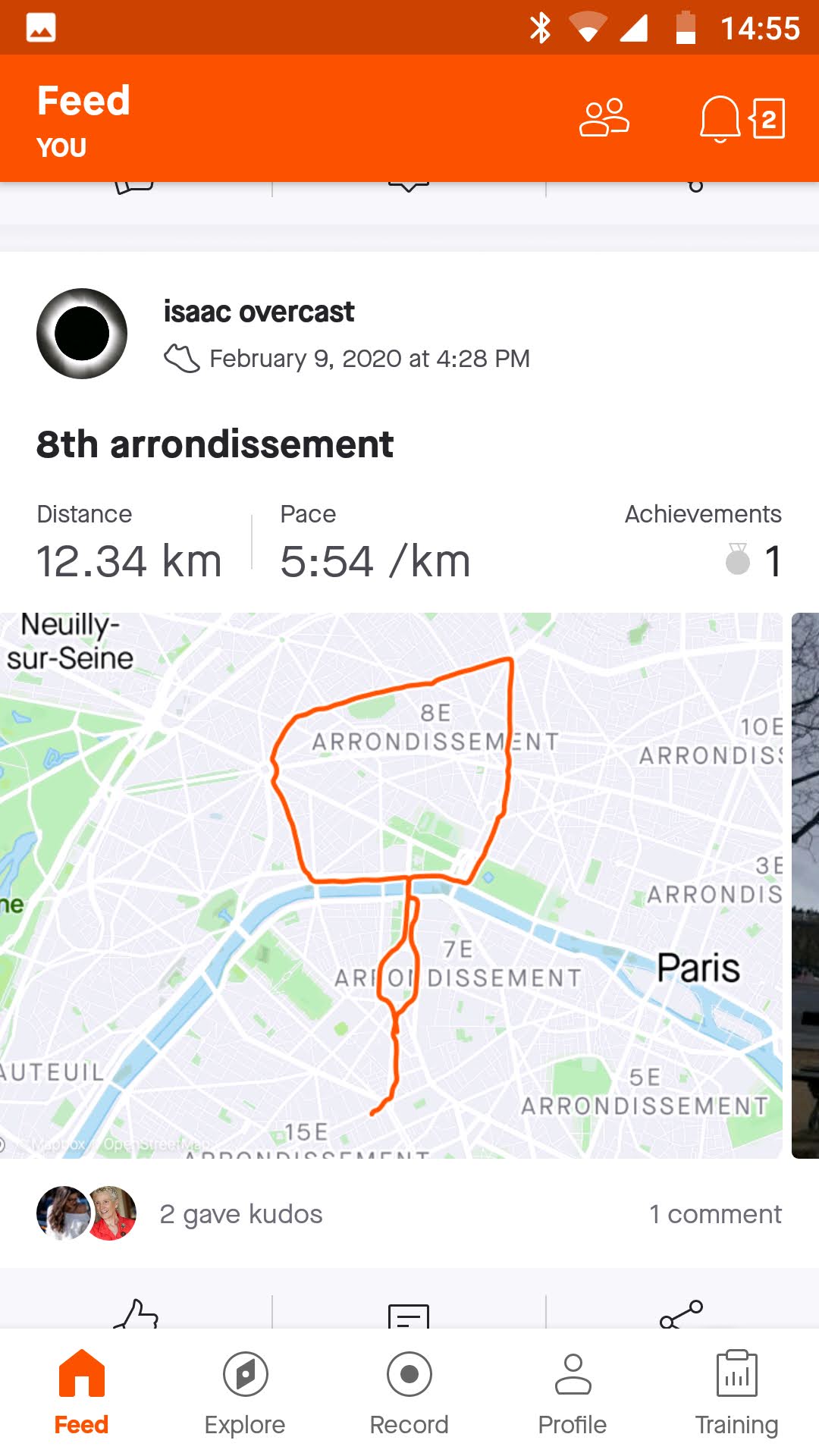Switch to the Explore tab
The height and width of the screenshot is (1456, 819).
point(245,1392)
